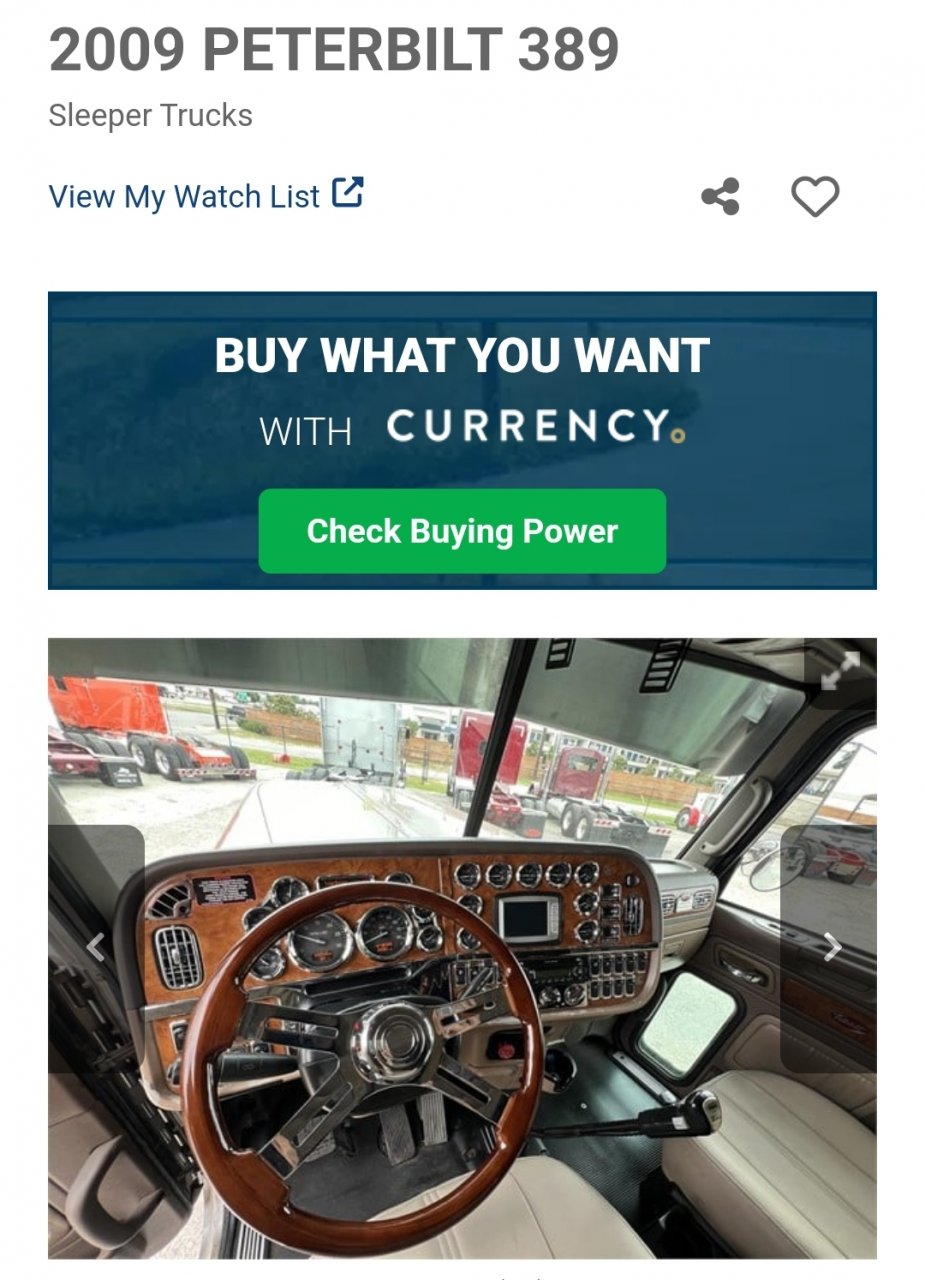Viewport: 925px width, 1280px height.
Task: Go back to the previous truck photo
Action: [x=96, y=947]
